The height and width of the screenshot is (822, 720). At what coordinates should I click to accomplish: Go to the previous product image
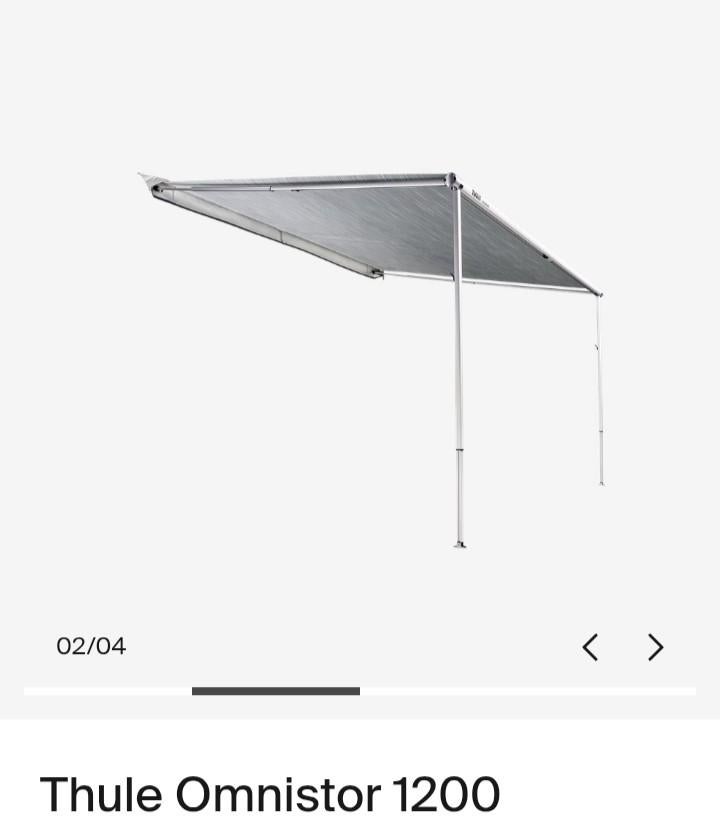click(590, 647)
